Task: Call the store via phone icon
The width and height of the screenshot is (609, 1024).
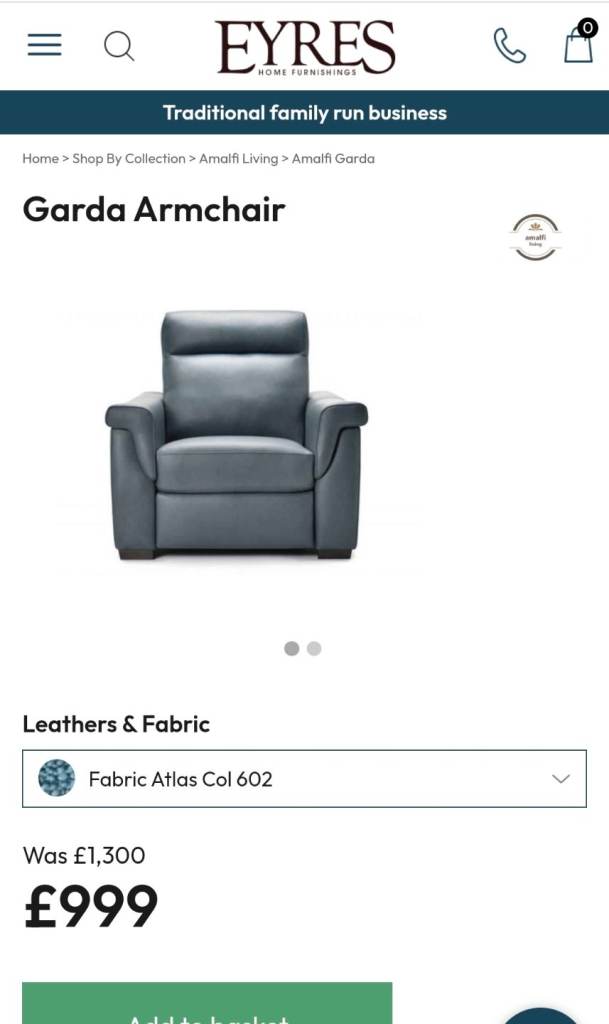Action: coord(509,45)
